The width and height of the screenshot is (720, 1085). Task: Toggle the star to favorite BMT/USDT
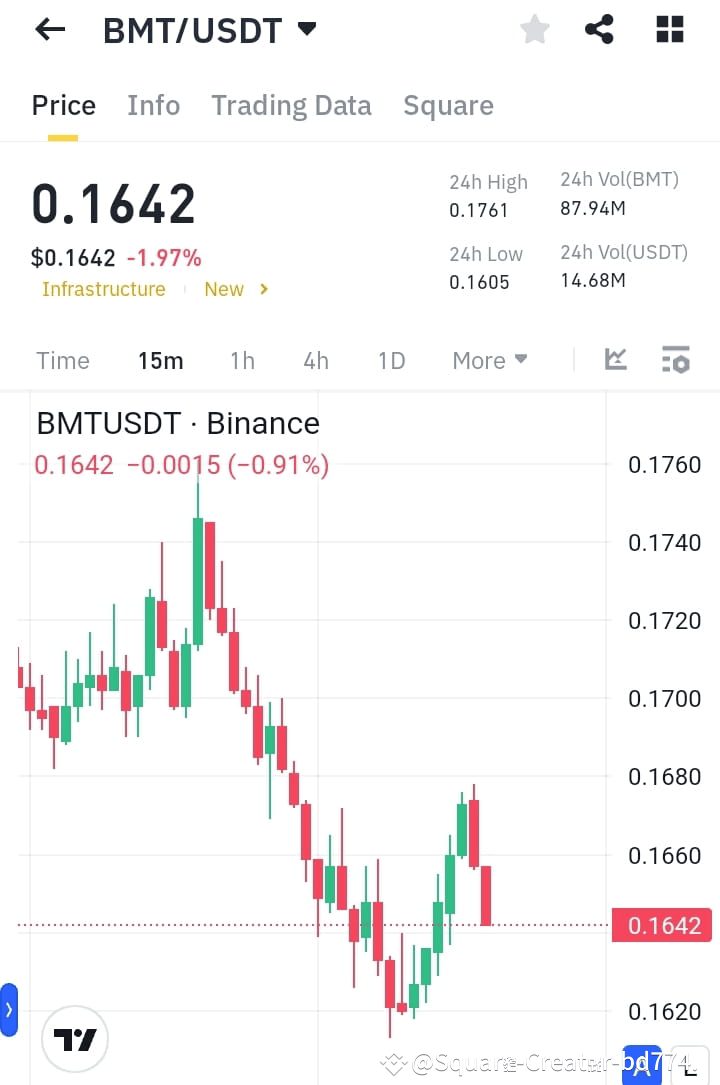[534, 29]
